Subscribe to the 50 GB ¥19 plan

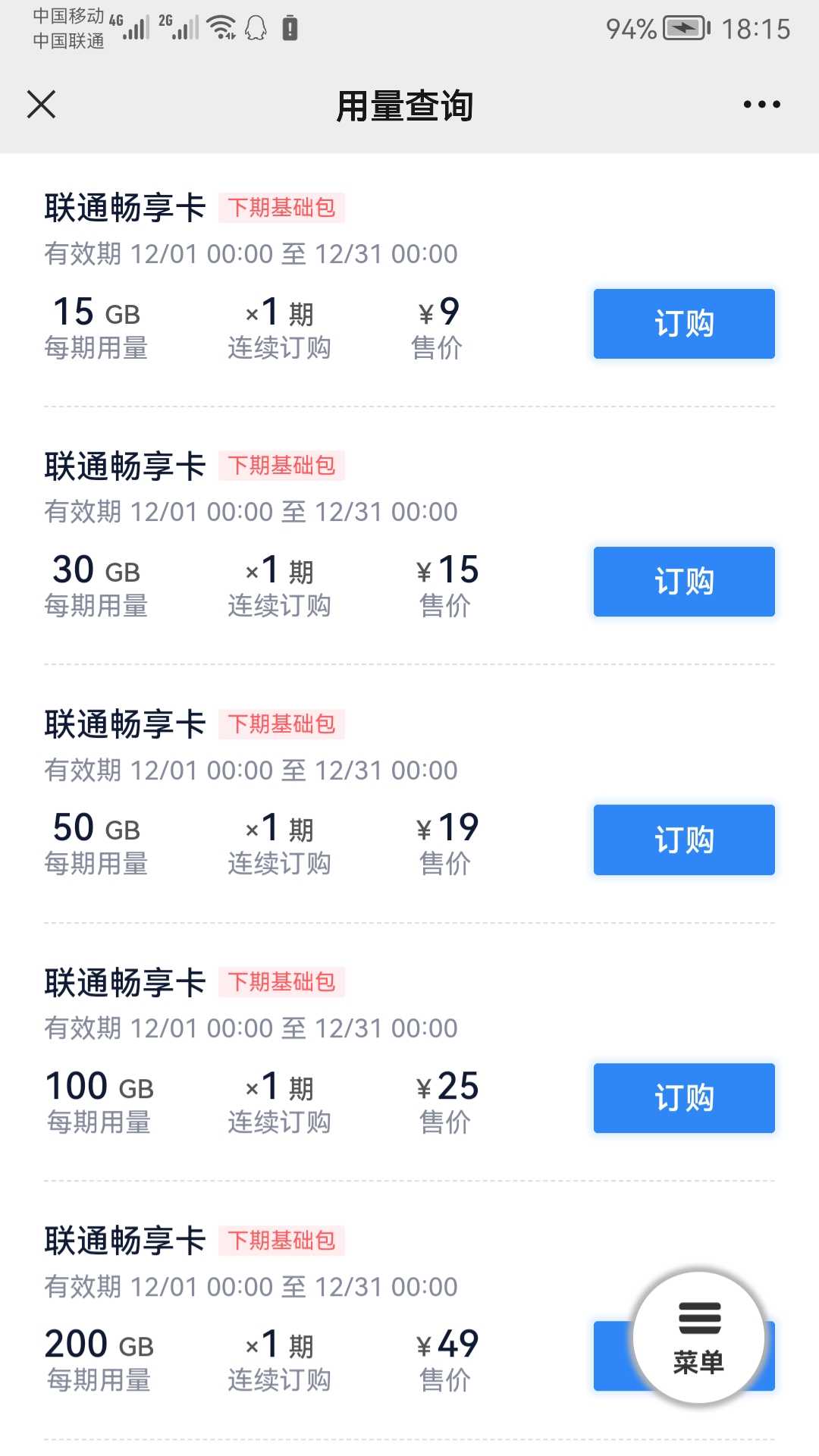click(684, 840)
